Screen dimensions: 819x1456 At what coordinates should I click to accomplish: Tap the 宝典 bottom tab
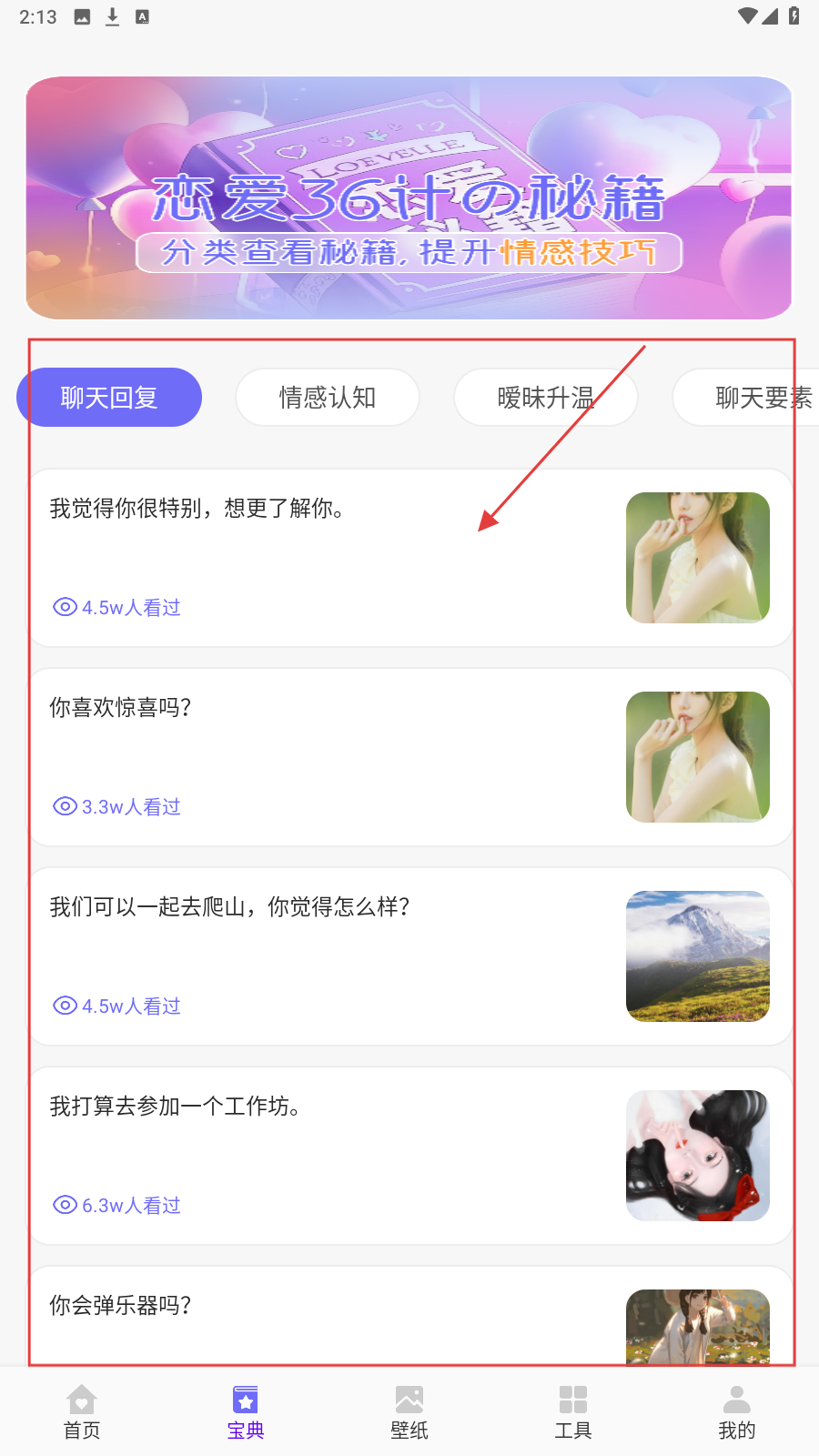246,1412
